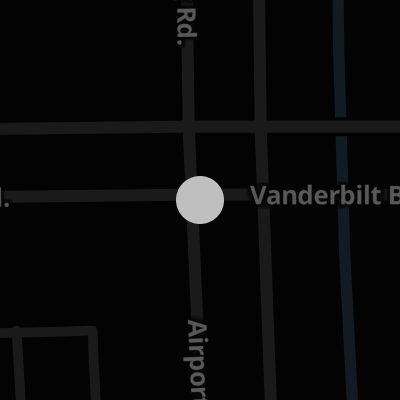Screen dimensions: 400x400
Task: Tap the location marker on Vanderbilt intersection
Action: [x=200, y=200]
